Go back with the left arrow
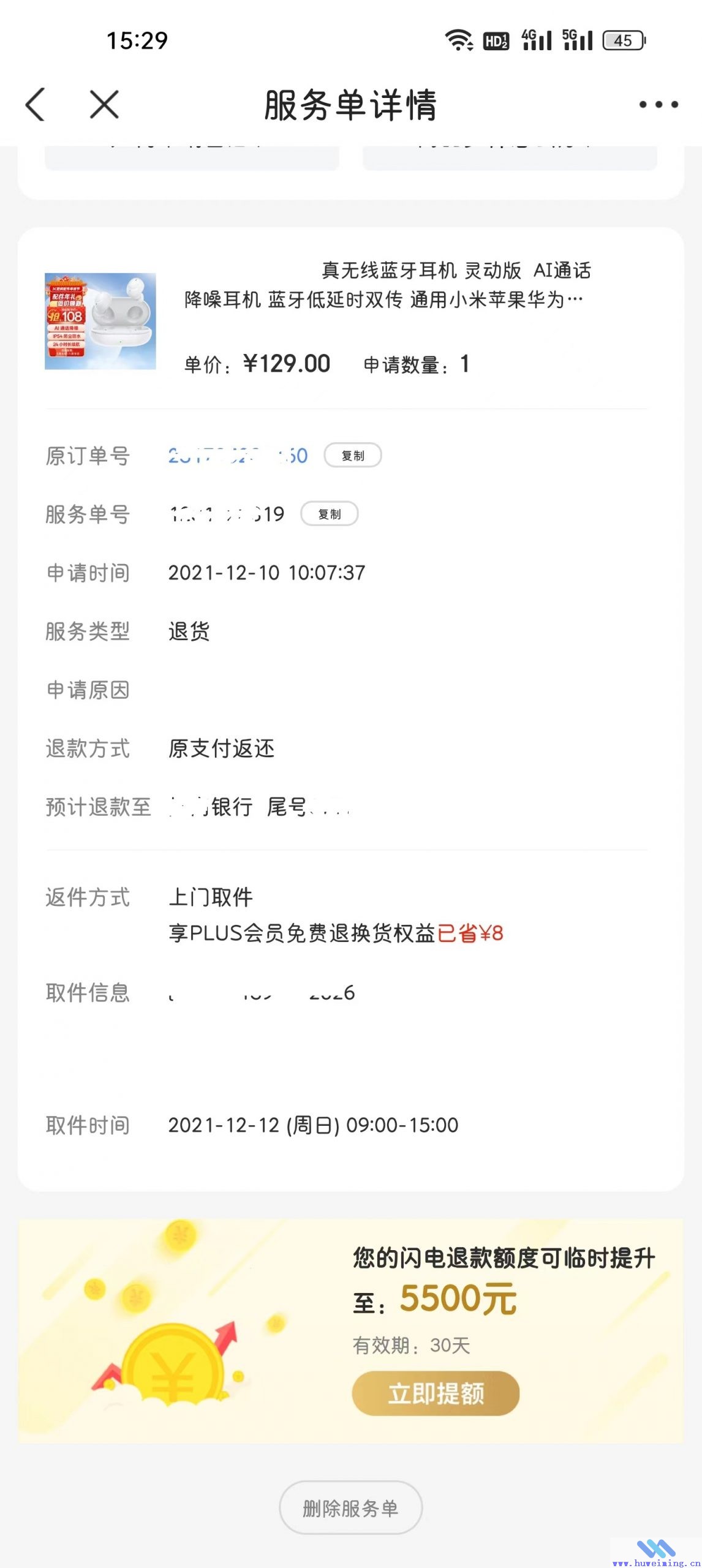 coord(35,104)
